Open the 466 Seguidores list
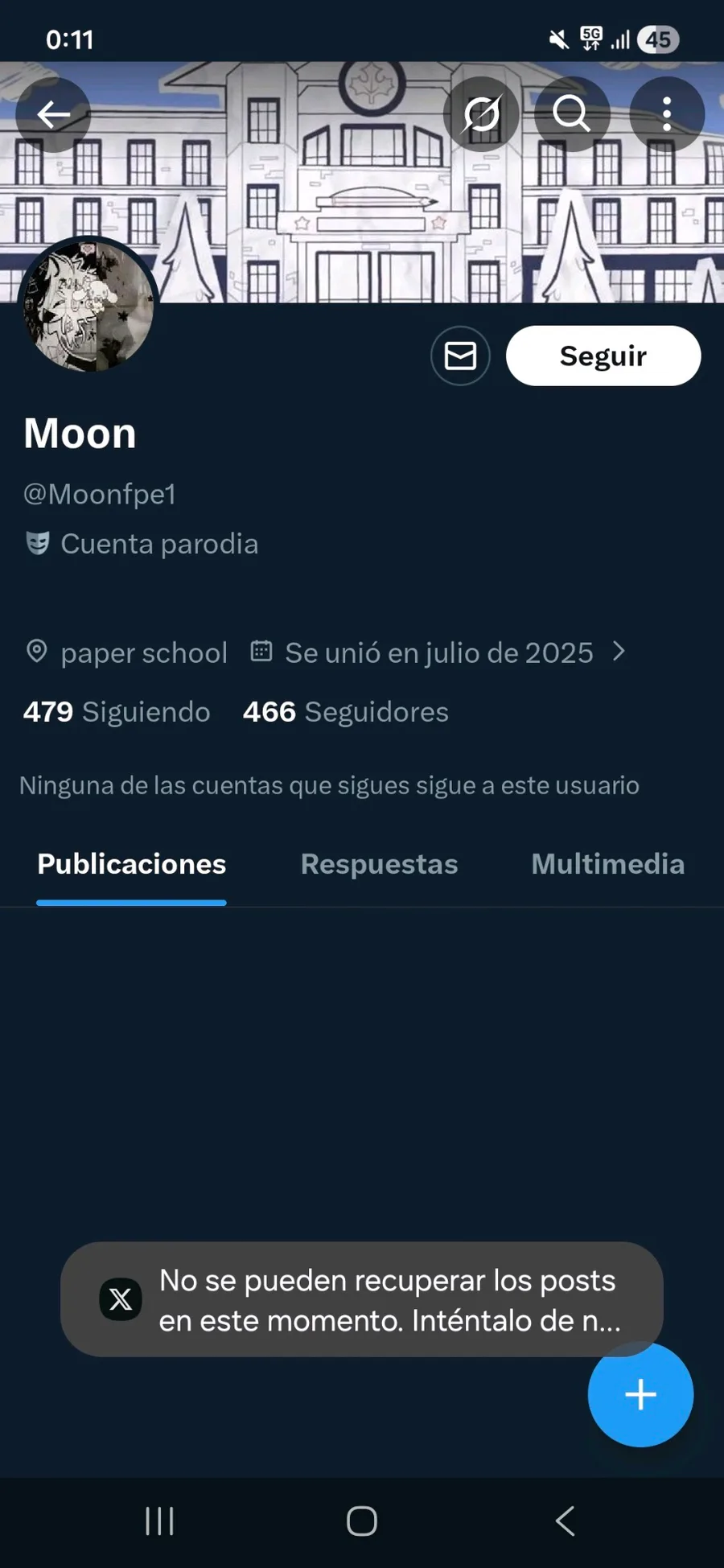The image size is (724, 1568). click(x=346, y=712)
